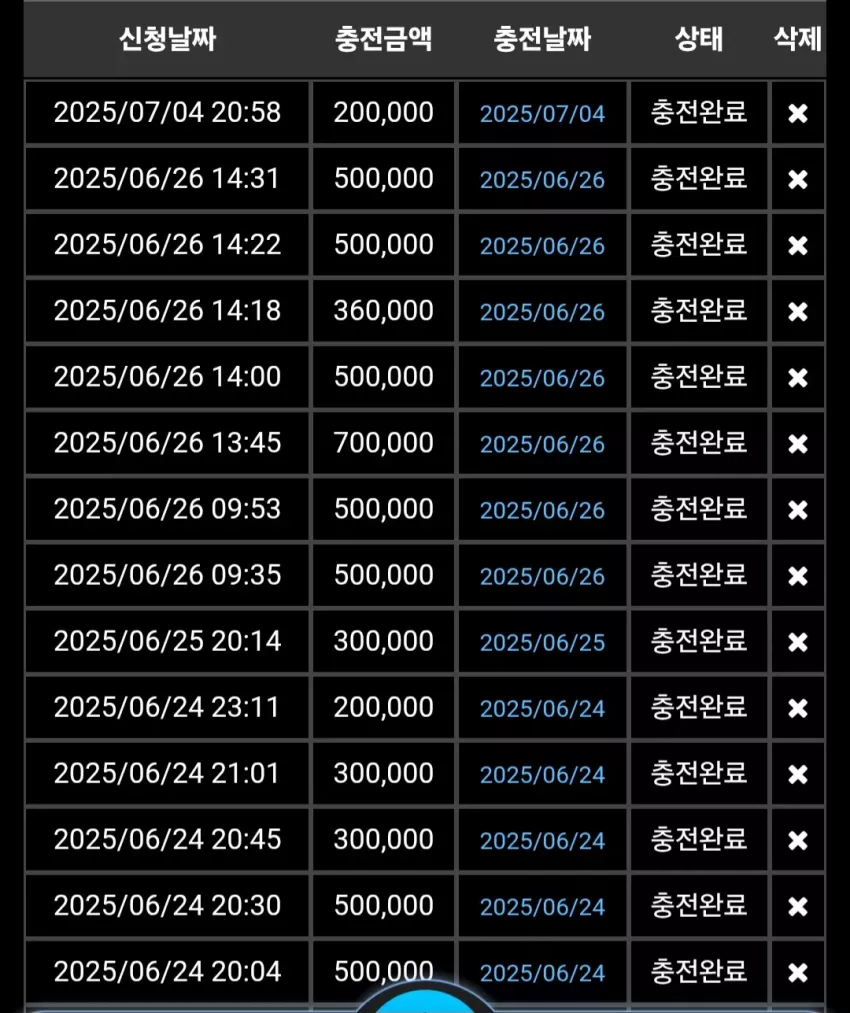Delete the 2025/06/24 20:04 record
This screenshot has width=850, height=1013.
point(798,973)
